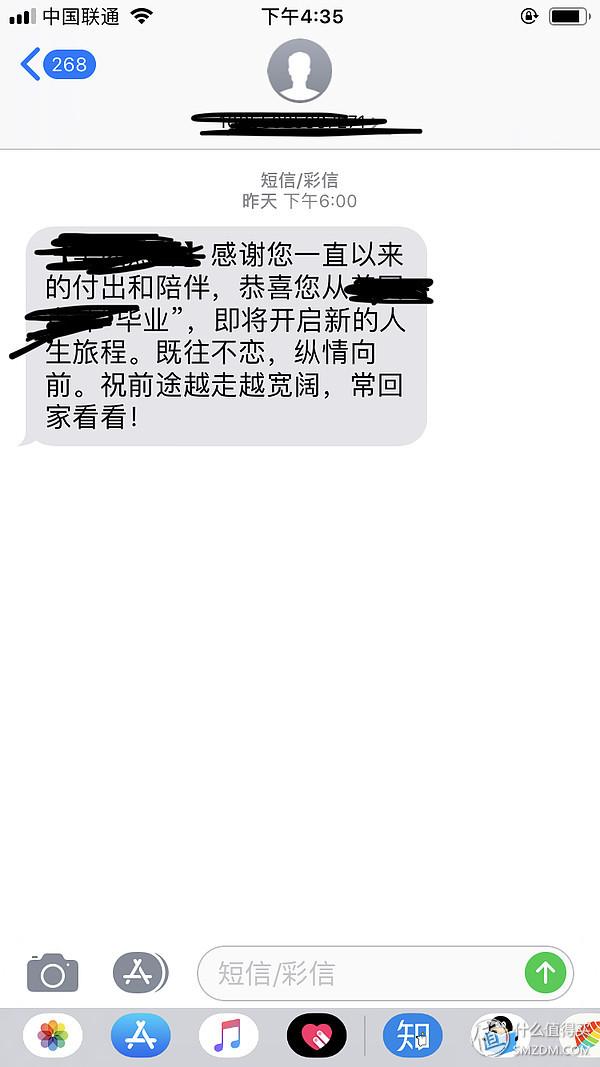Open the Photos app in the app drawer
The height and width of the screenshot is (1067, 600).
[x=53, y=1036]
